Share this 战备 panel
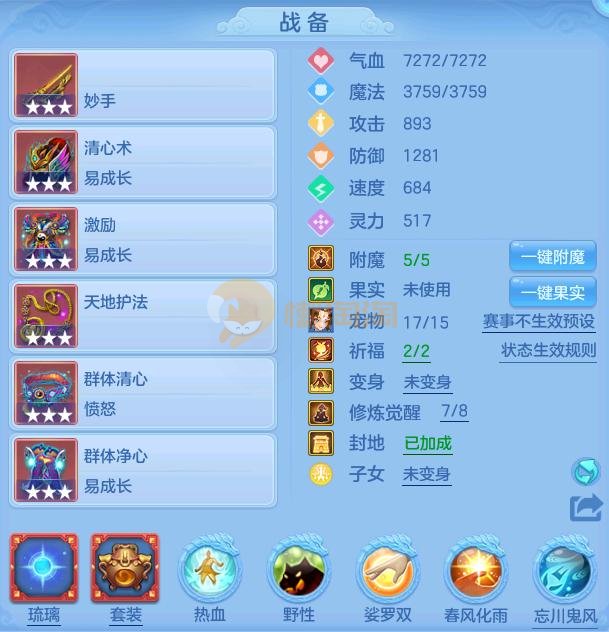This screenshot has height=632, width=609. click(x=586, y=507)
